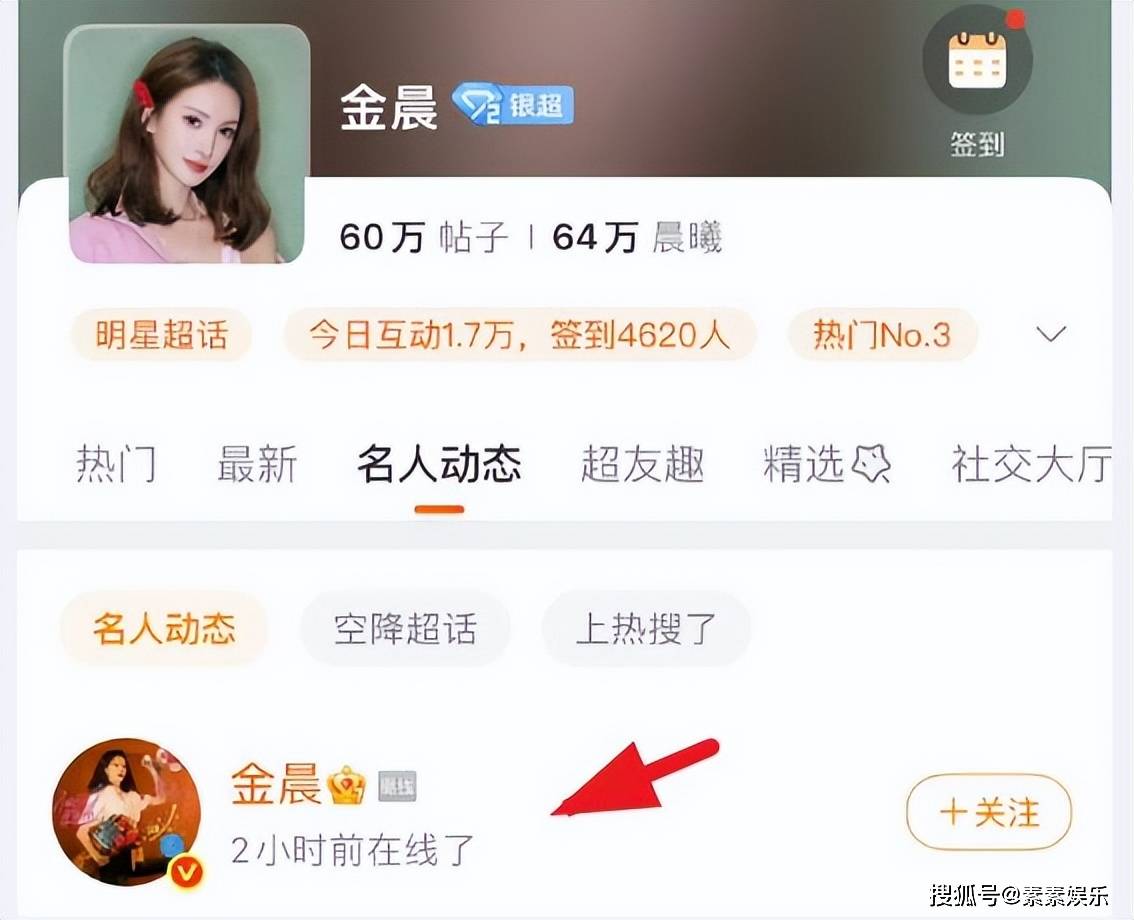
Task: Filter by 空降超话
Action: point(405,629)
